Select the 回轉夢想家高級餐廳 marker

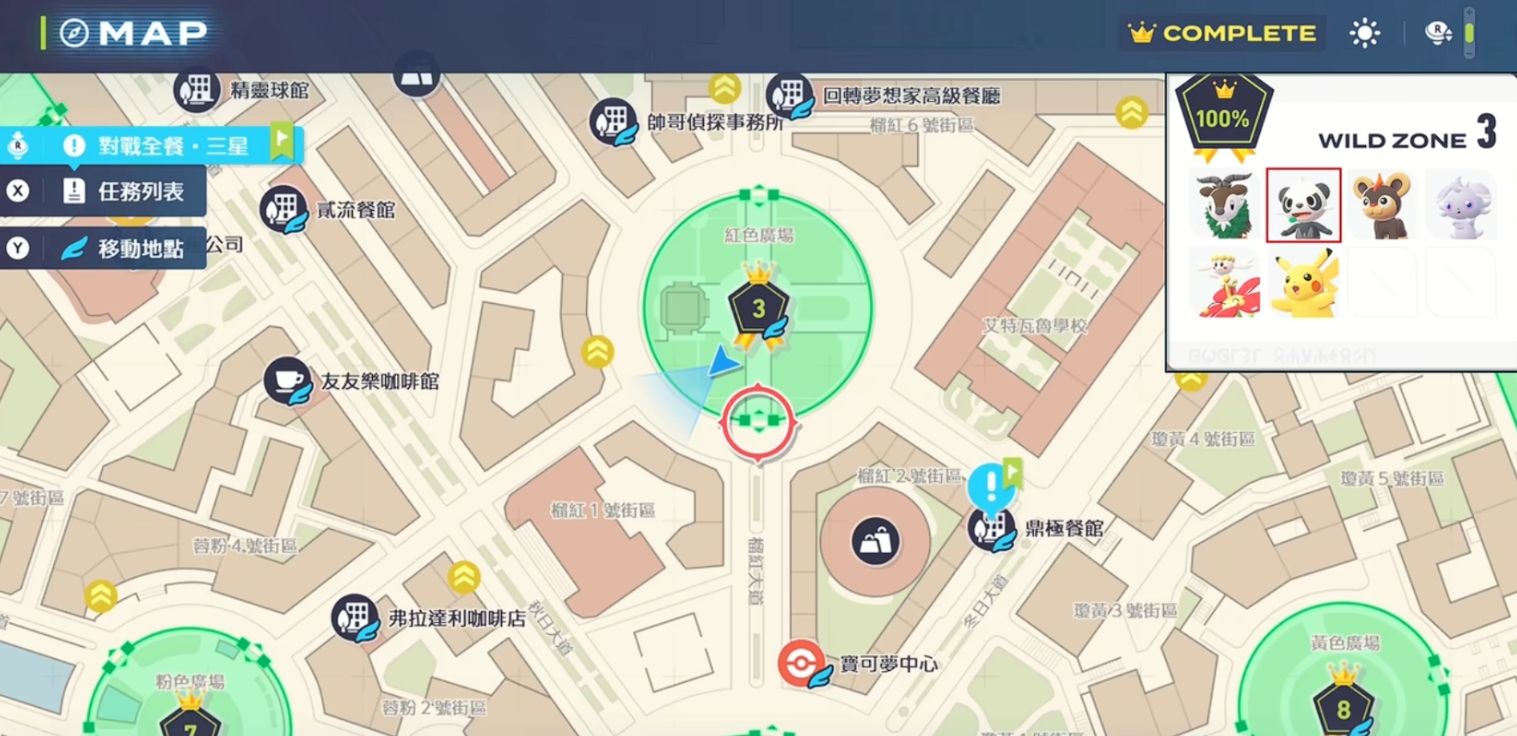point(789,97)
